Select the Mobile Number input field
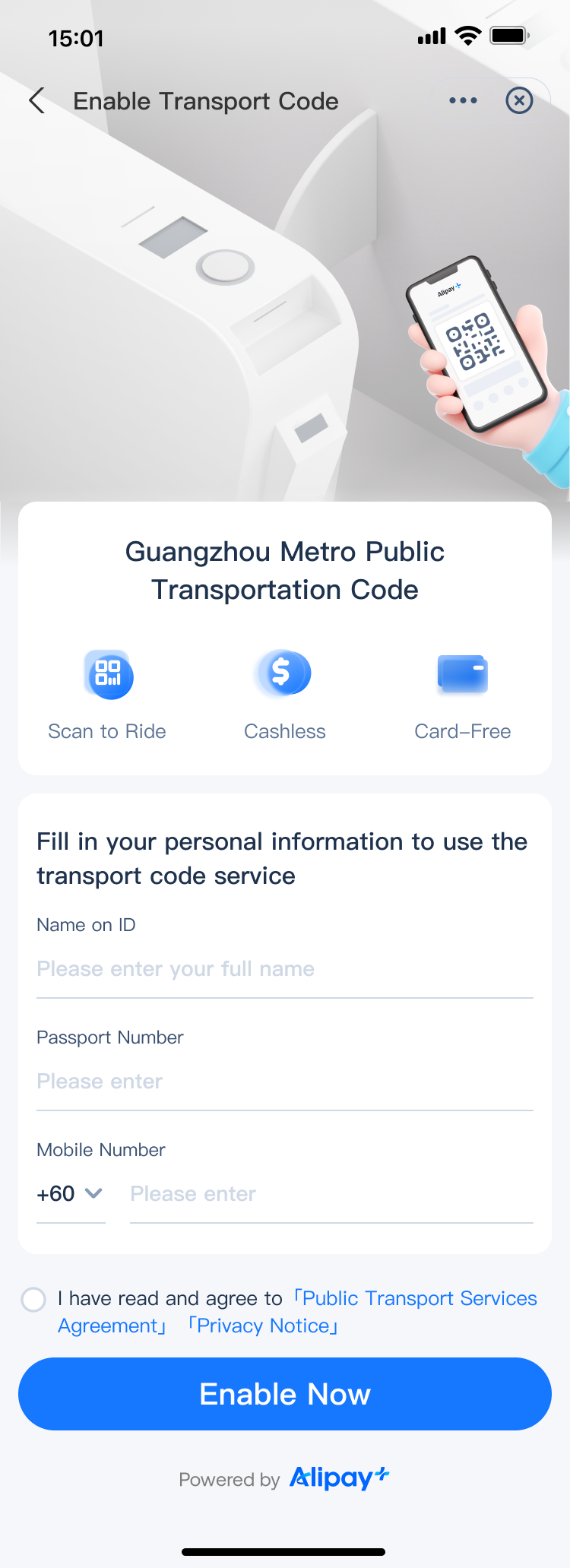Image resolution: width=570 pixels, height=1568 pixels. (x=331, y=1194)
